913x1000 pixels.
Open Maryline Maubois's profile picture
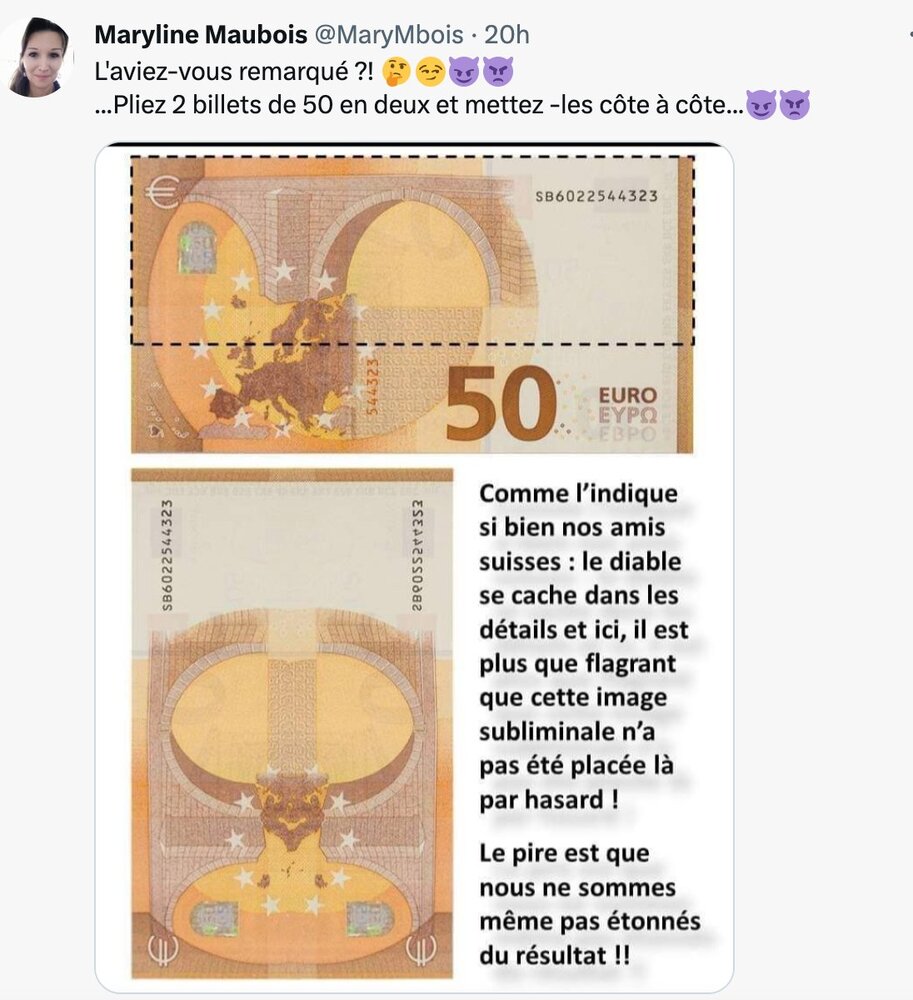pos(38,58)
